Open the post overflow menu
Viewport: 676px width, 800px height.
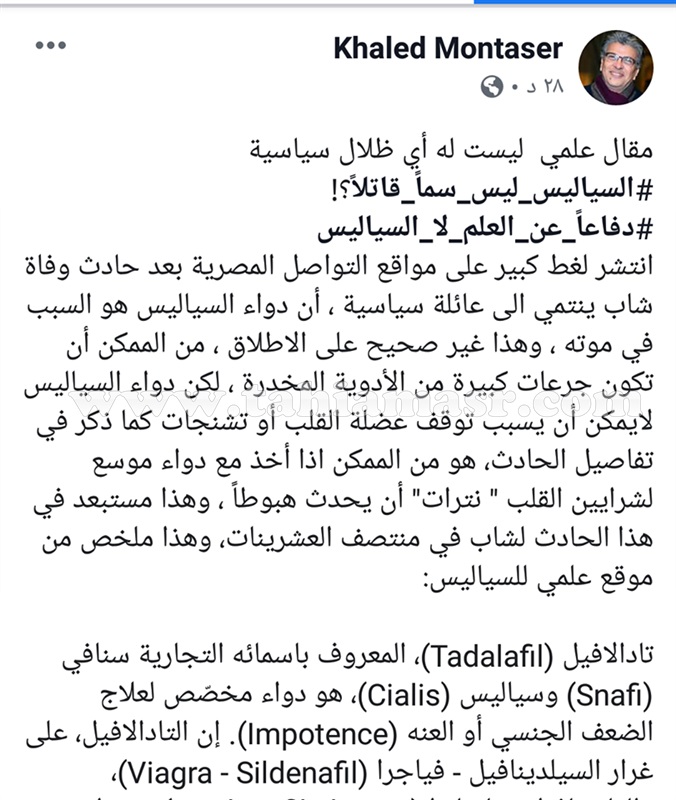pos(52,47)
